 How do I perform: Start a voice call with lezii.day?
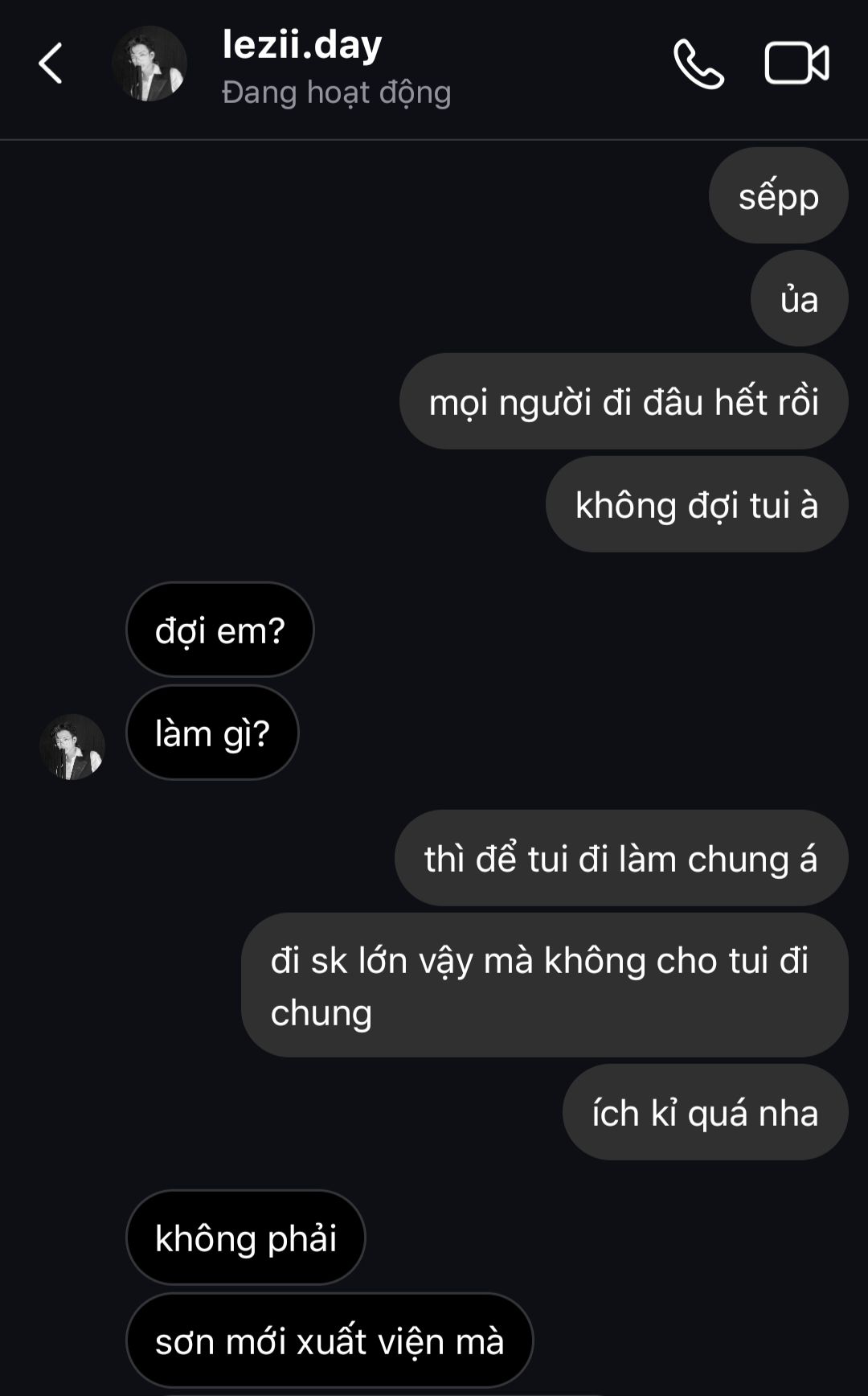click(698, 64)
